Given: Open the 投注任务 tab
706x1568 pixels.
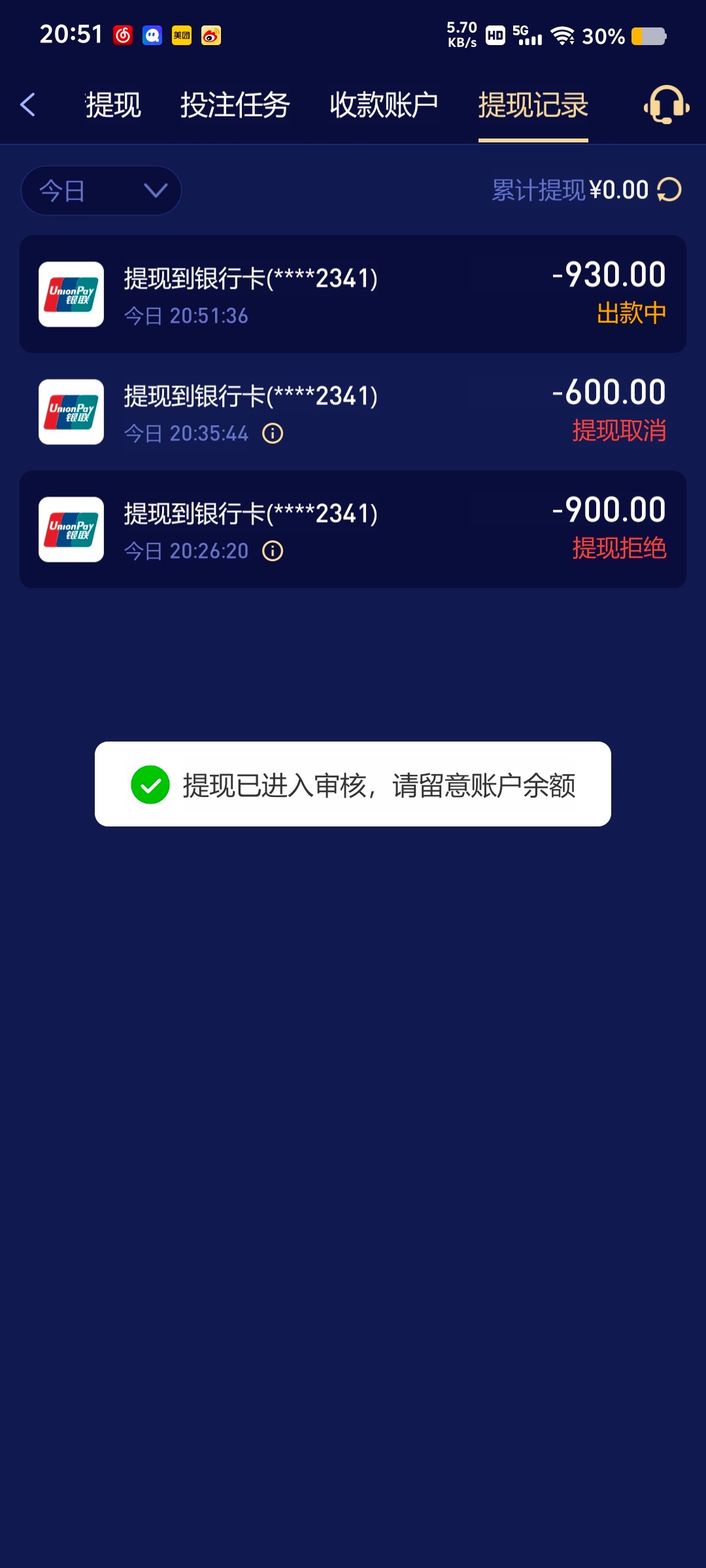Looking at the screenshot, I should coord(235,105).
